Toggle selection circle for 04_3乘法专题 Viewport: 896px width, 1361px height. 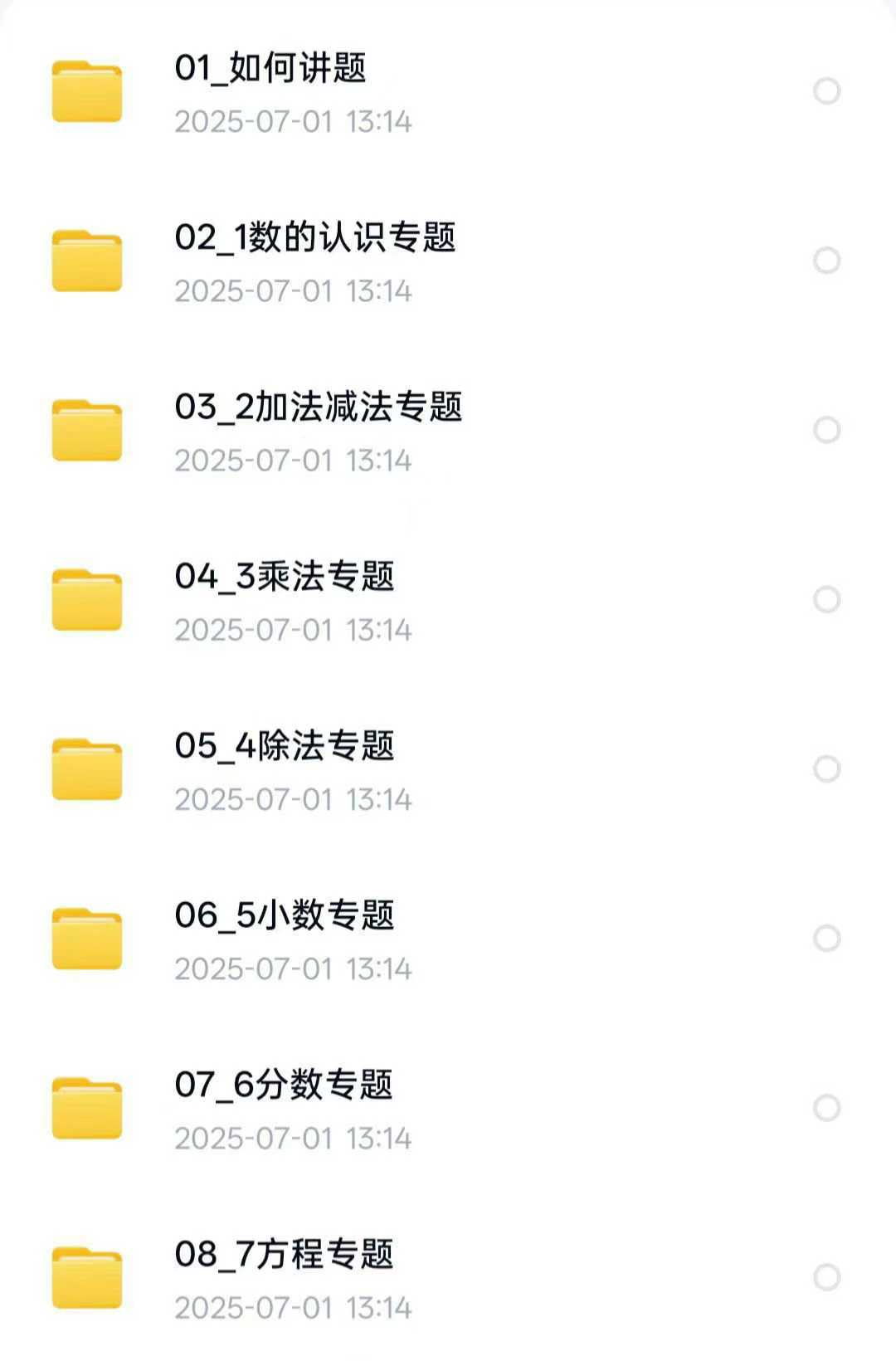[x=826, y=597]
